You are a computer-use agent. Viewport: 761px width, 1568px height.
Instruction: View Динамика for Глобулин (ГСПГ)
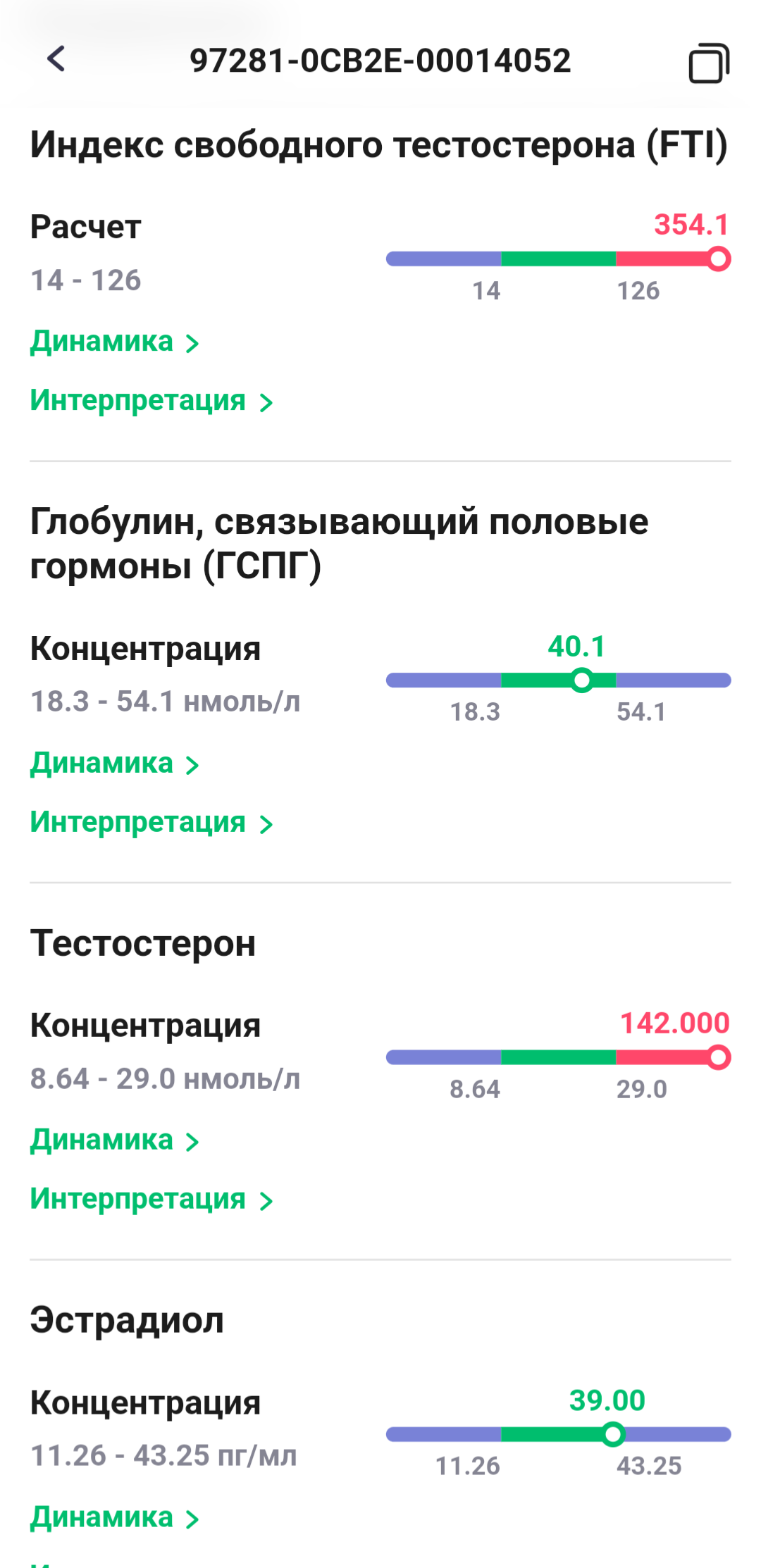(115, 764)
